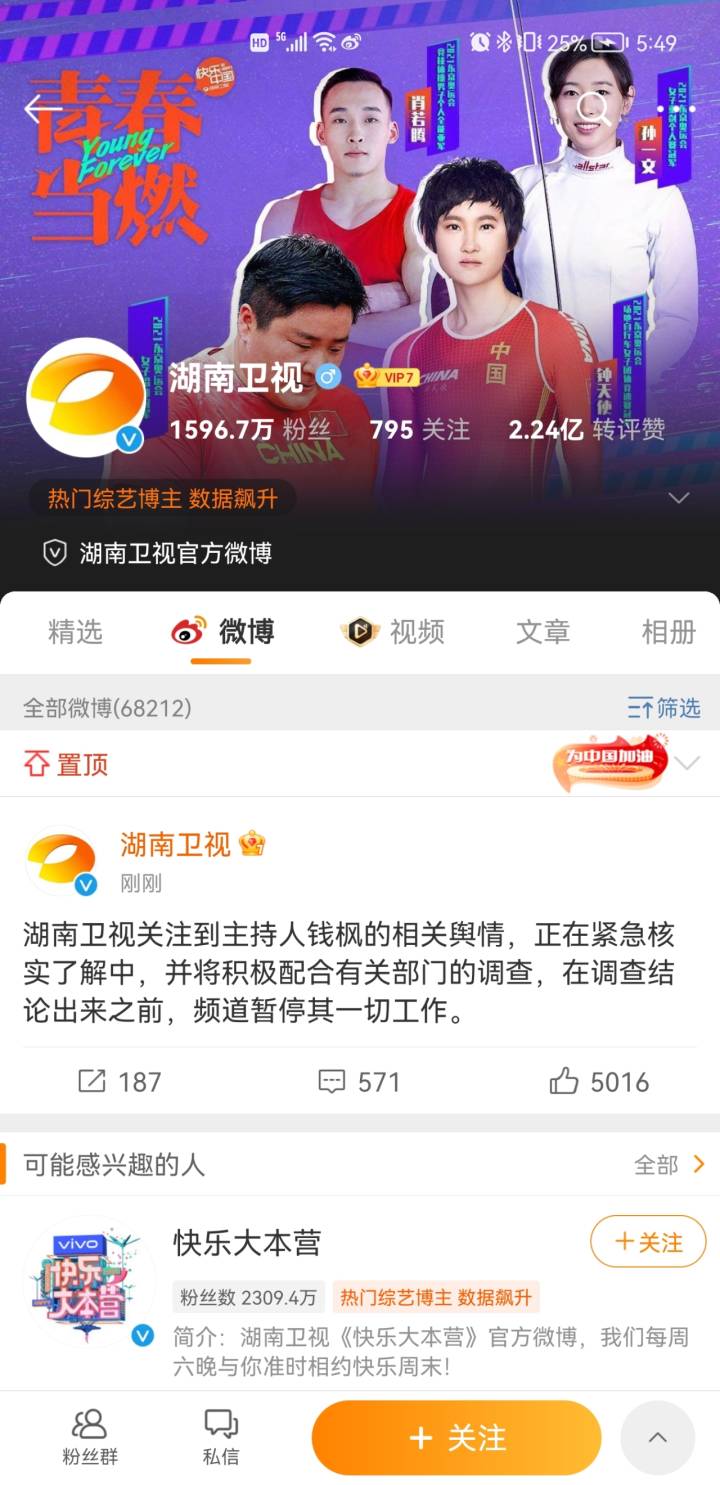Viewport: 720px width, 1485px height.
Task: Open the three-dot overflow menu
Action: (676, 108)
